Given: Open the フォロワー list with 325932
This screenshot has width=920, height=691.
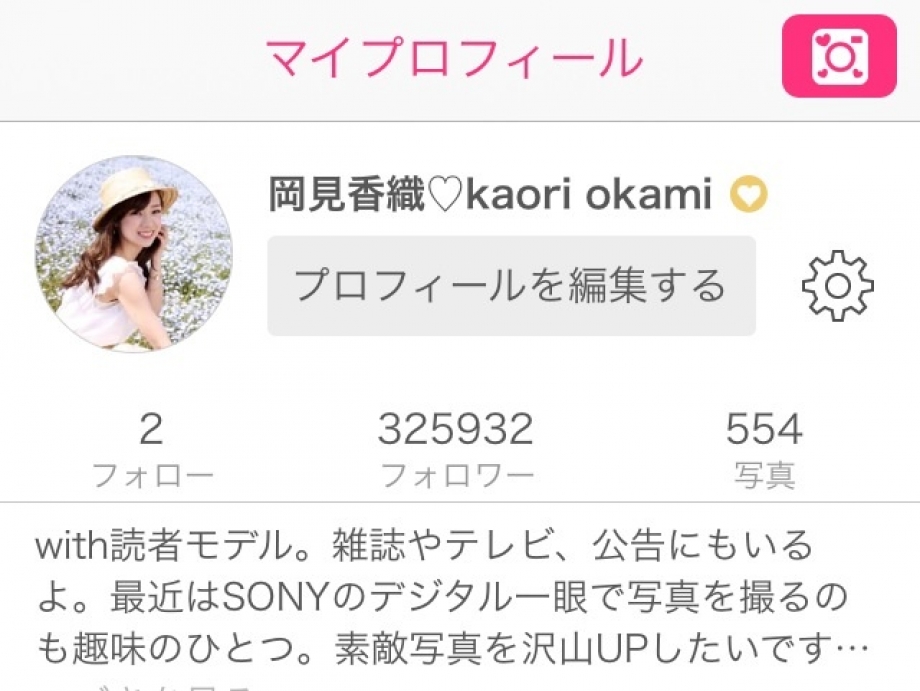Looking at the screenshot, I should [x=456, y=450].
